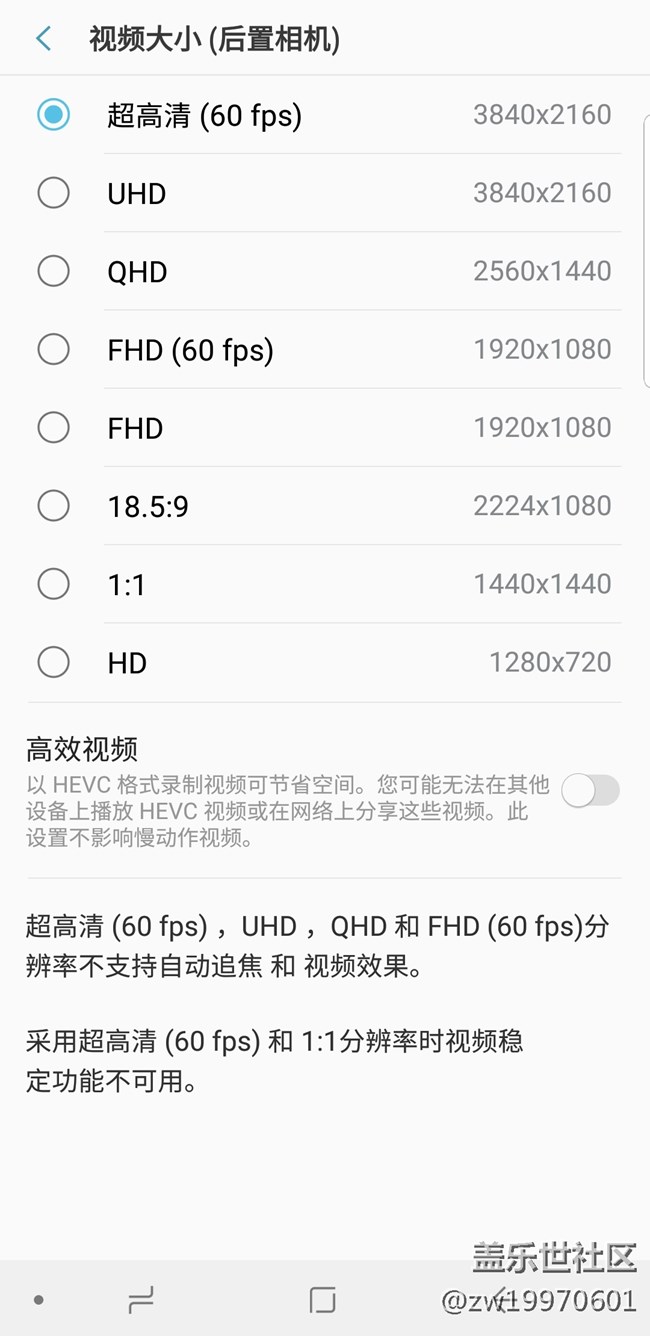Select QHD 2560x1440 resolution
The image size is (650, 1336).
(53, 271)
